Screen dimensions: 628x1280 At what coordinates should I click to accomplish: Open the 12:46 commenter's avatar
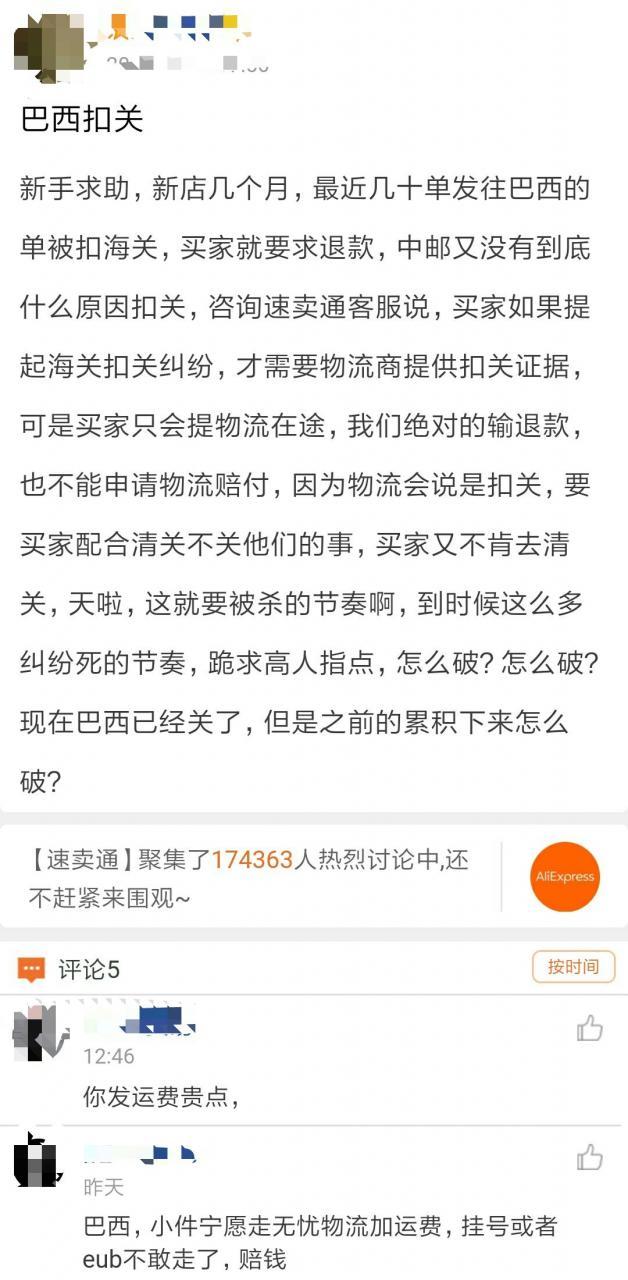pyautogui.click(x=41, y=1034)
